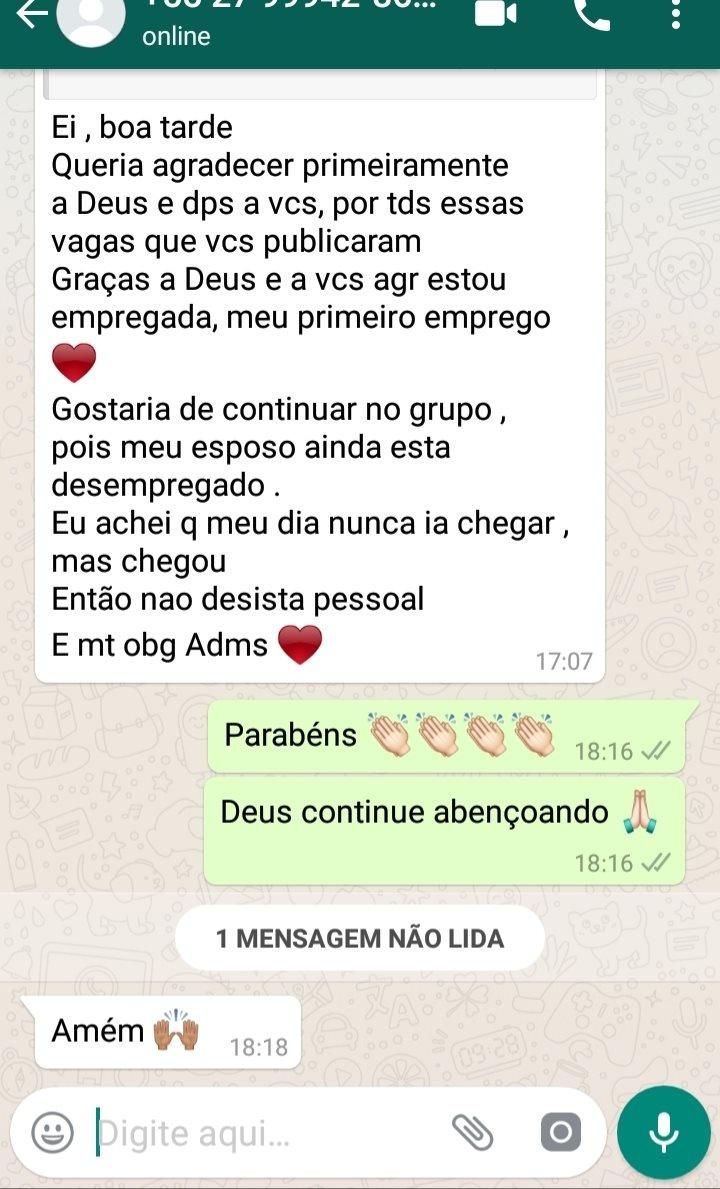Start a video call
This screenshot has height=1189, width=720.
click(496, 14)
